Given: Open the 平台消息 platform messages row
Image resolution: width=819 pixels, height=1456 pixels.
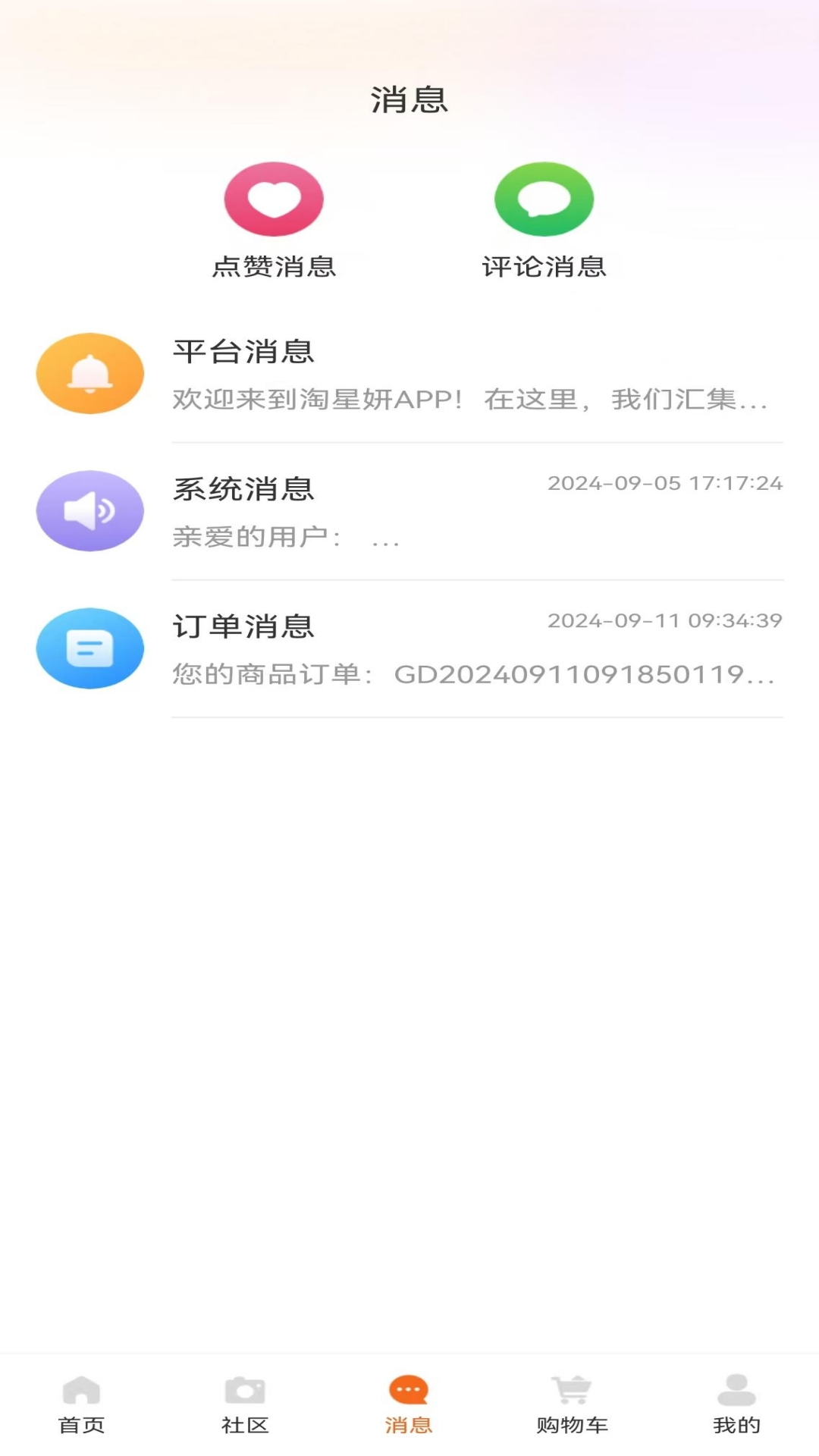Looking at the screenshot, I should [x=409, y=375].
